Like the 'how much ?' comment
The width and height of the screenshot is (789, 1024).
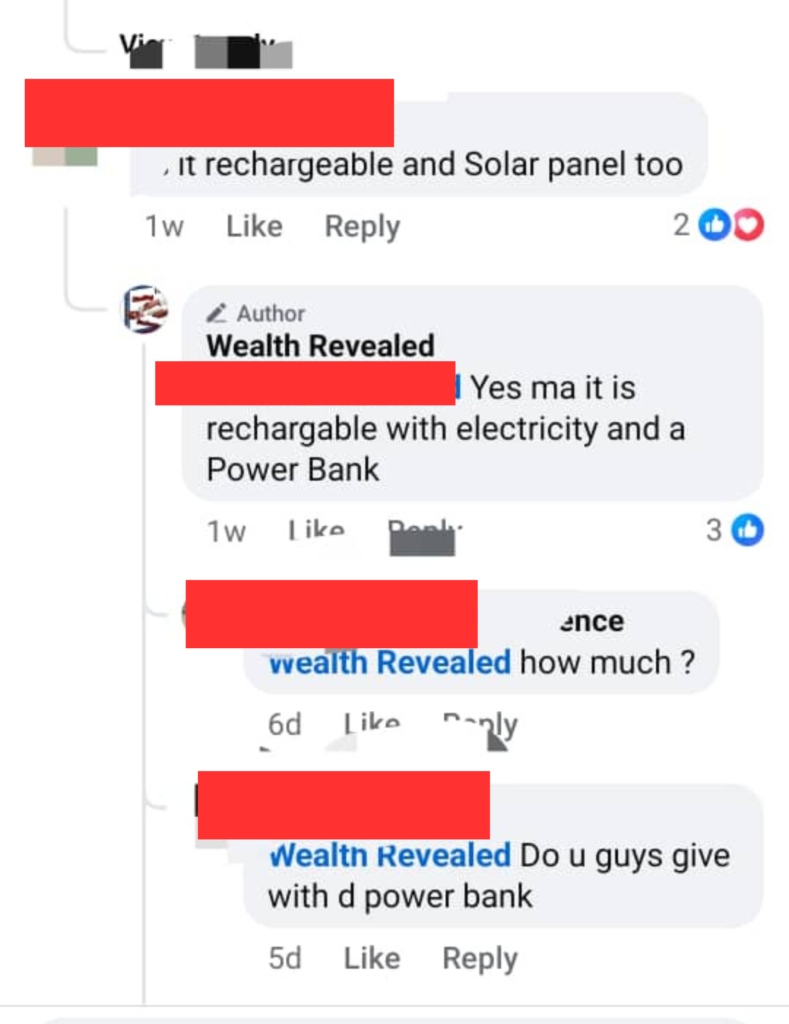tap(371, 724)
